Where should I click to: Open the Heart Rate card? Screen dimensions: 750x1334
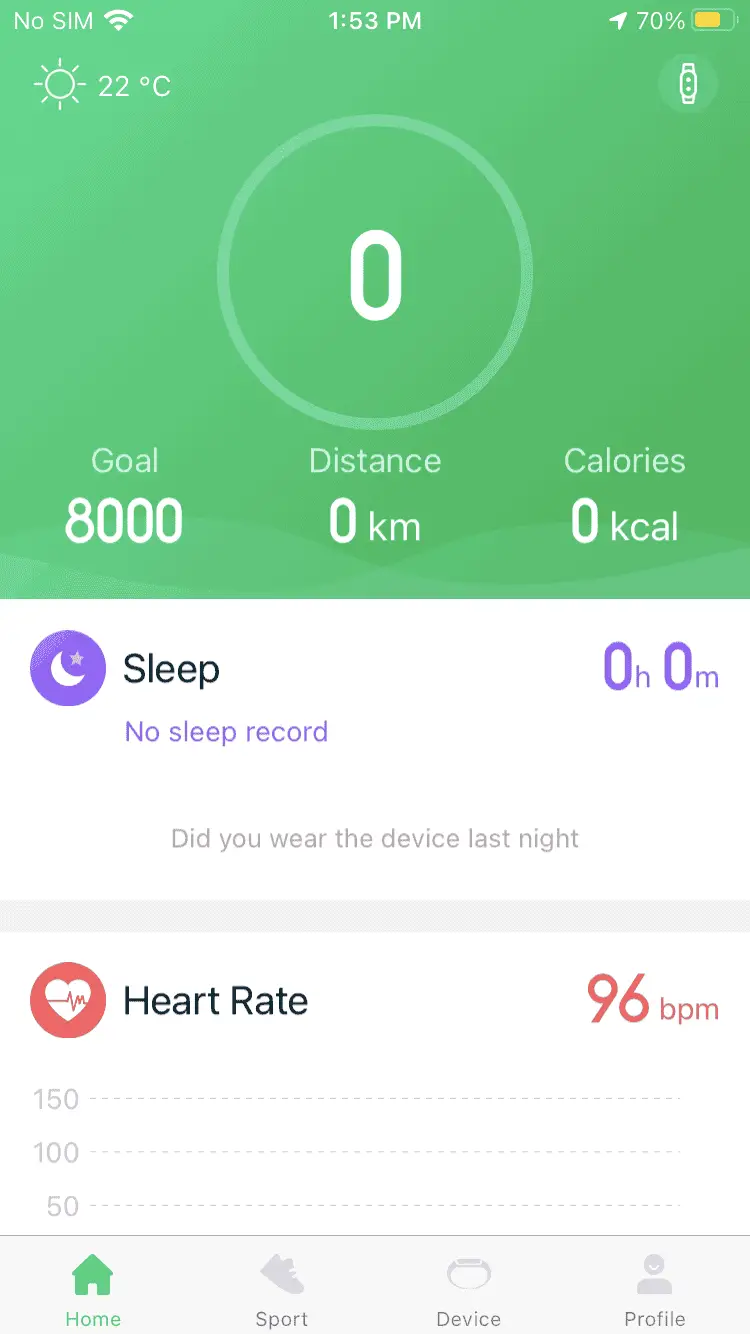click(x=375, y=1083)
